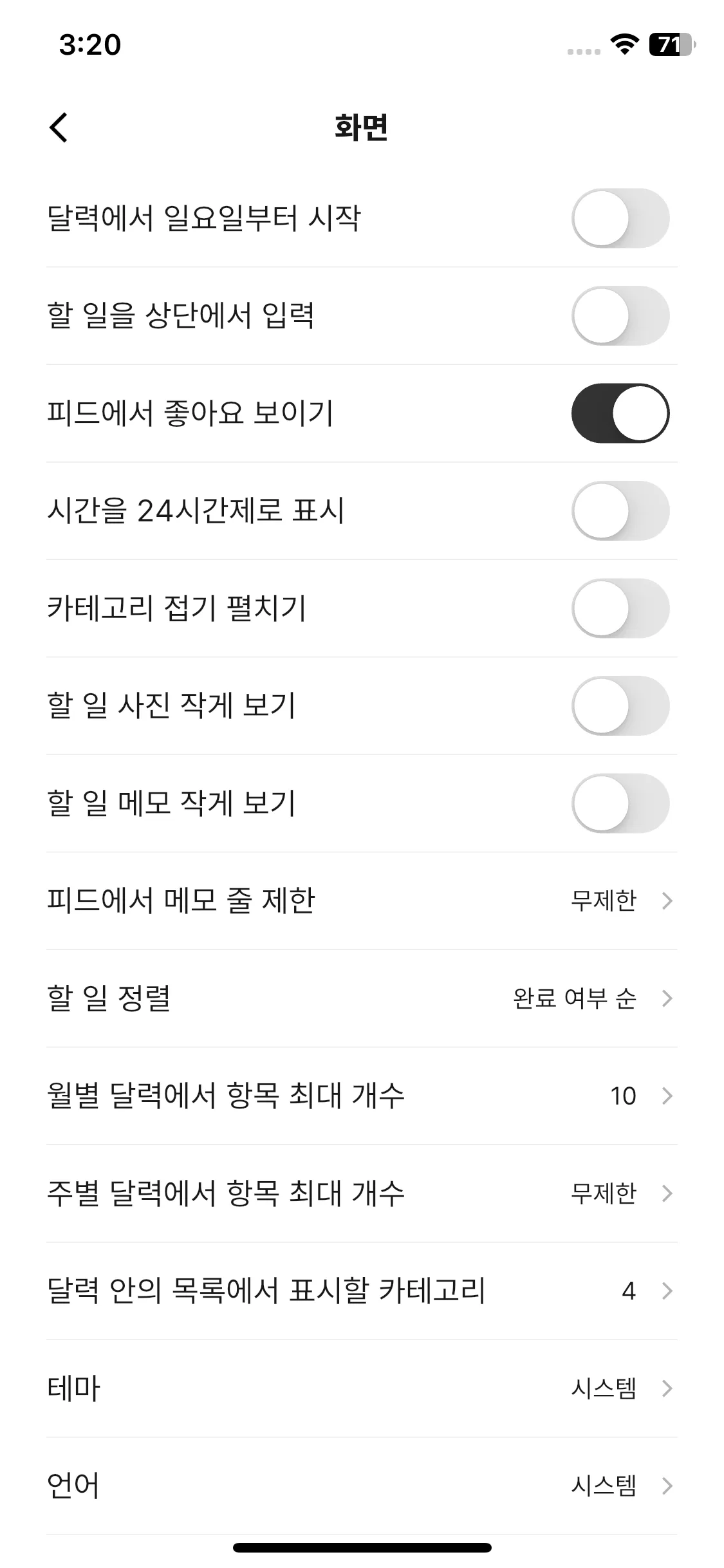
Task: Turn on 할 일을 상단에서 입력
Action: [620, 316]
